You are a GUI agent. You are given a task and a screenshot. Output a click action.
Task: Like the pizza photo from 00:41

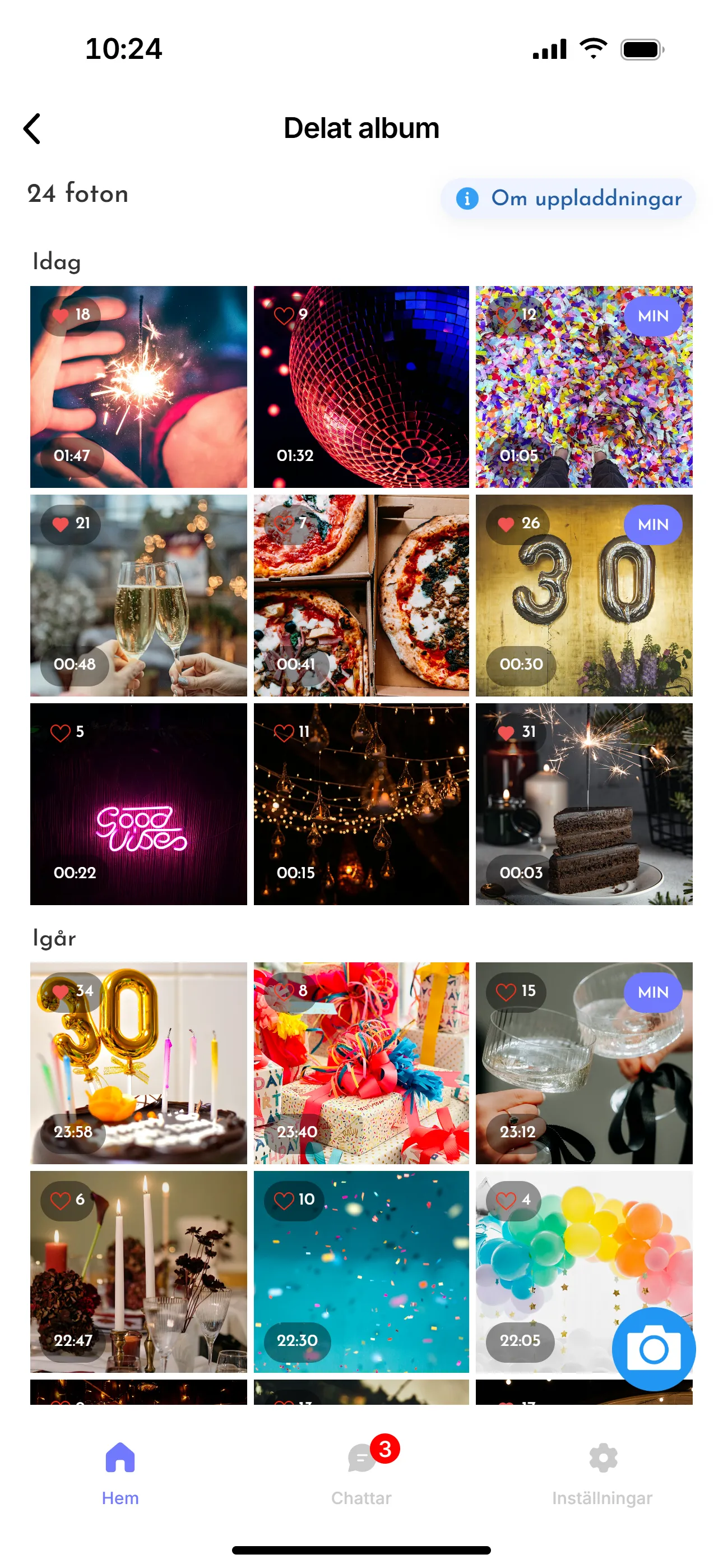coord(284,523)
